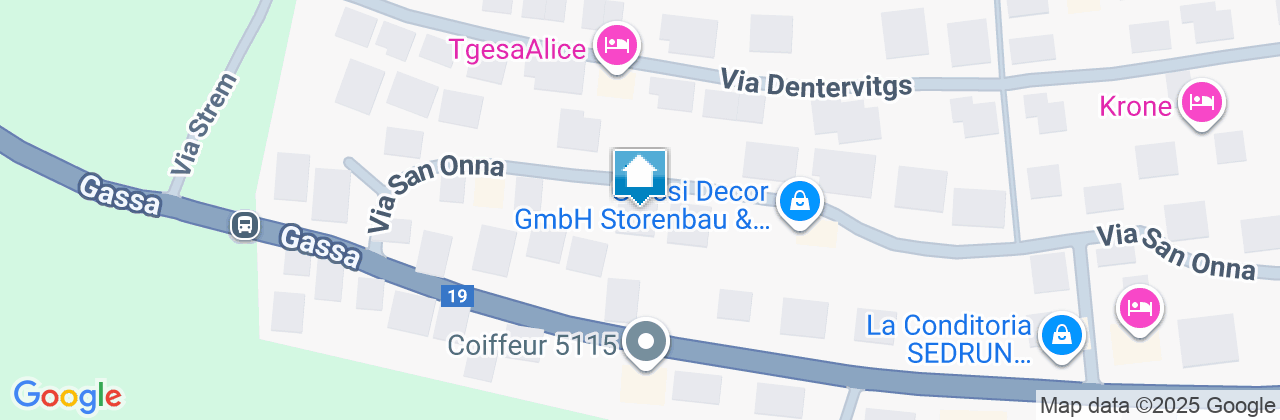This screenshot has width=1280, height=420.
Task: Select the unnamed hotel pin below Via San Onna
Action: [x=1139, y=306]
